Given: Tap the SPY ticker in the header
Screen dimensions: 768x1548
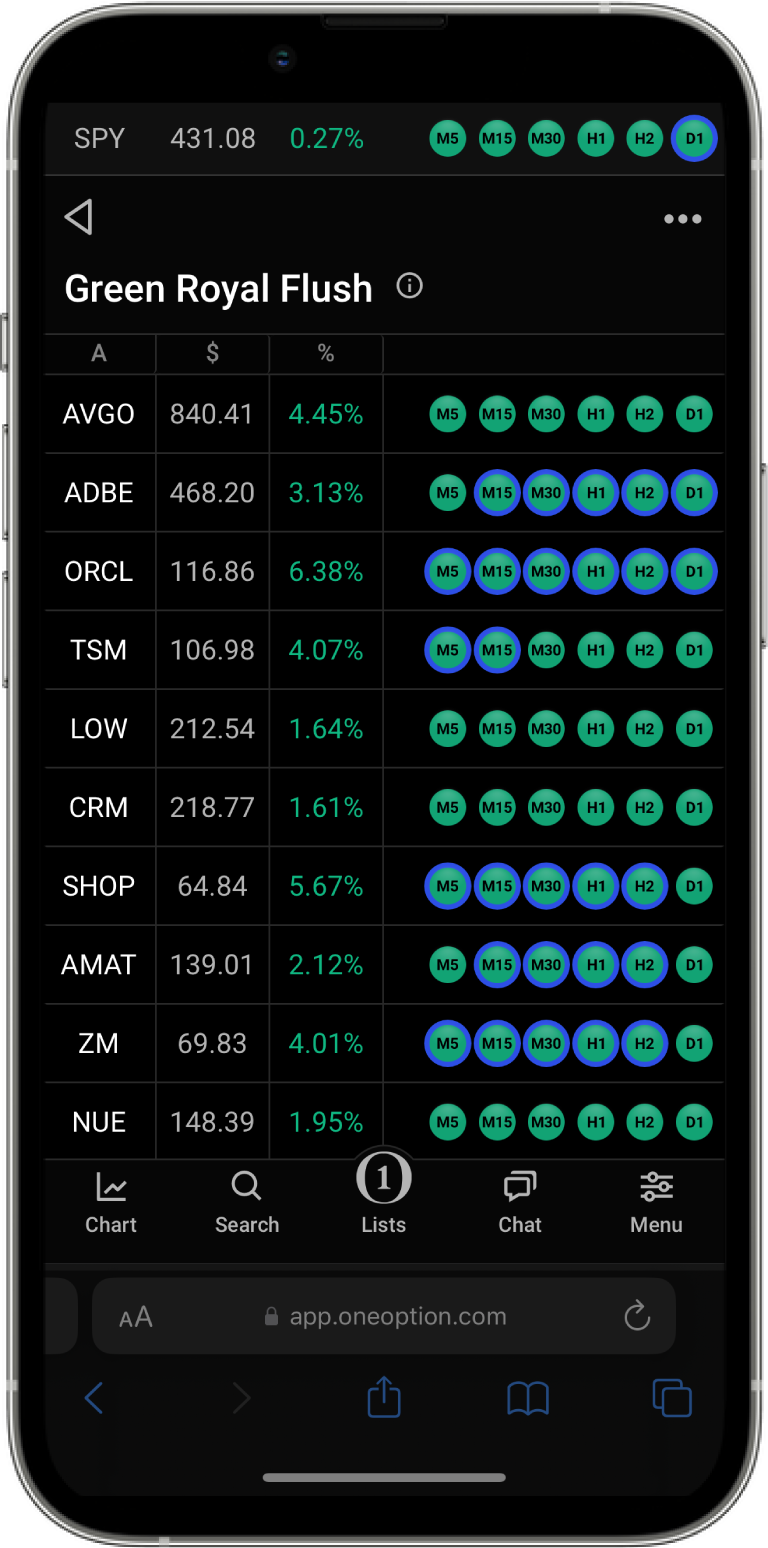Looking at the screenshot, I should coord(99,139).
